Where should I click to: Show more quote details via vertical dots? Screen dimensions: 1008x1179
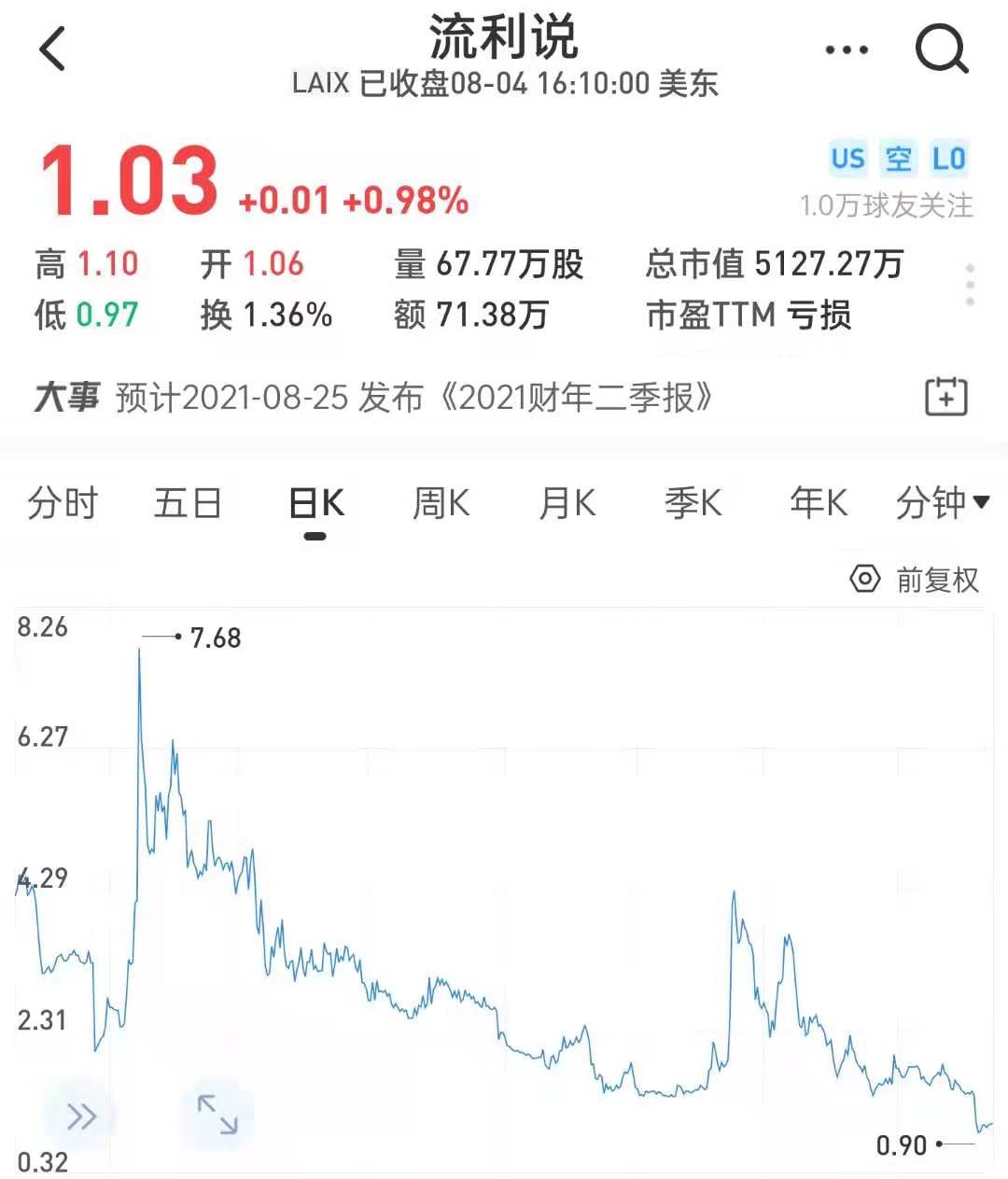(971, 285)
